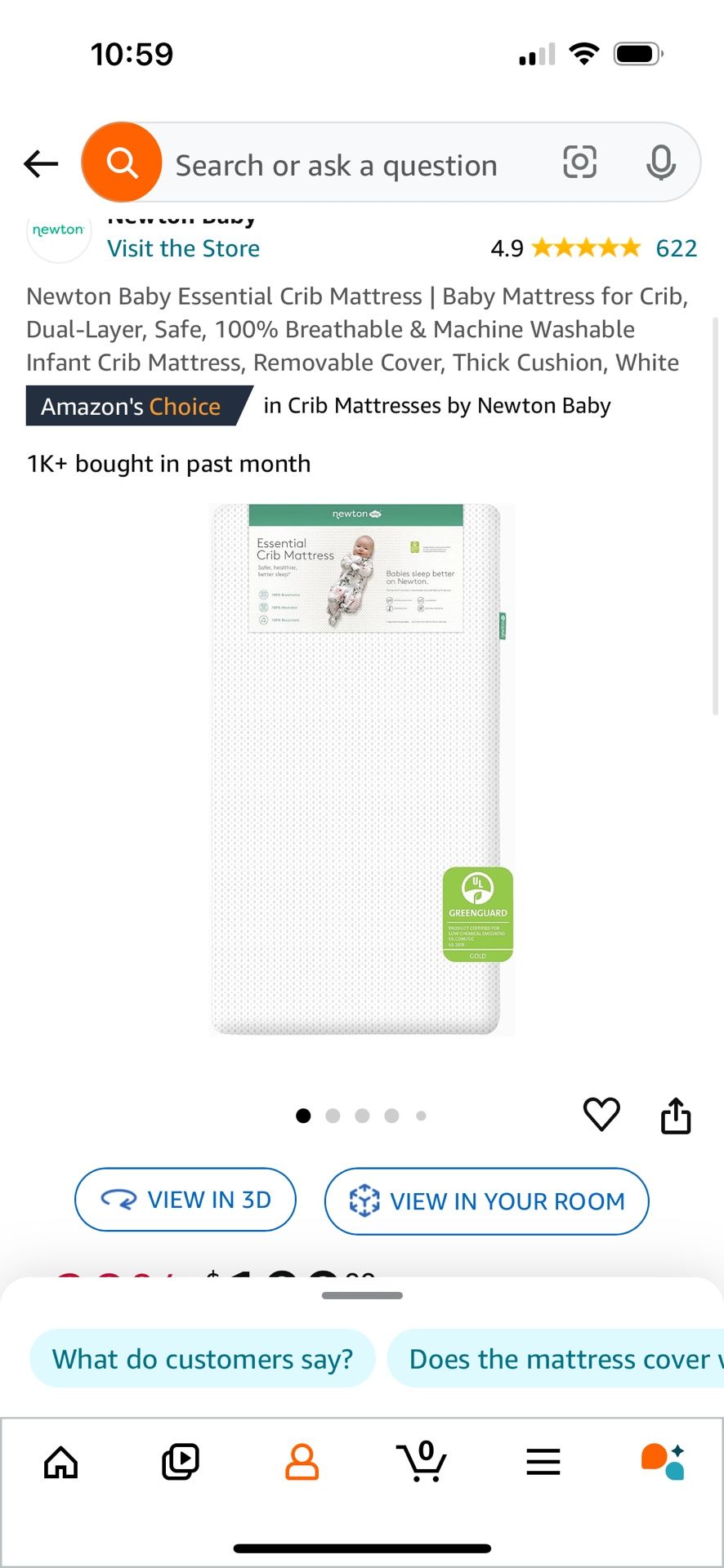Tap the search or ask a question field

coord(336,166)
